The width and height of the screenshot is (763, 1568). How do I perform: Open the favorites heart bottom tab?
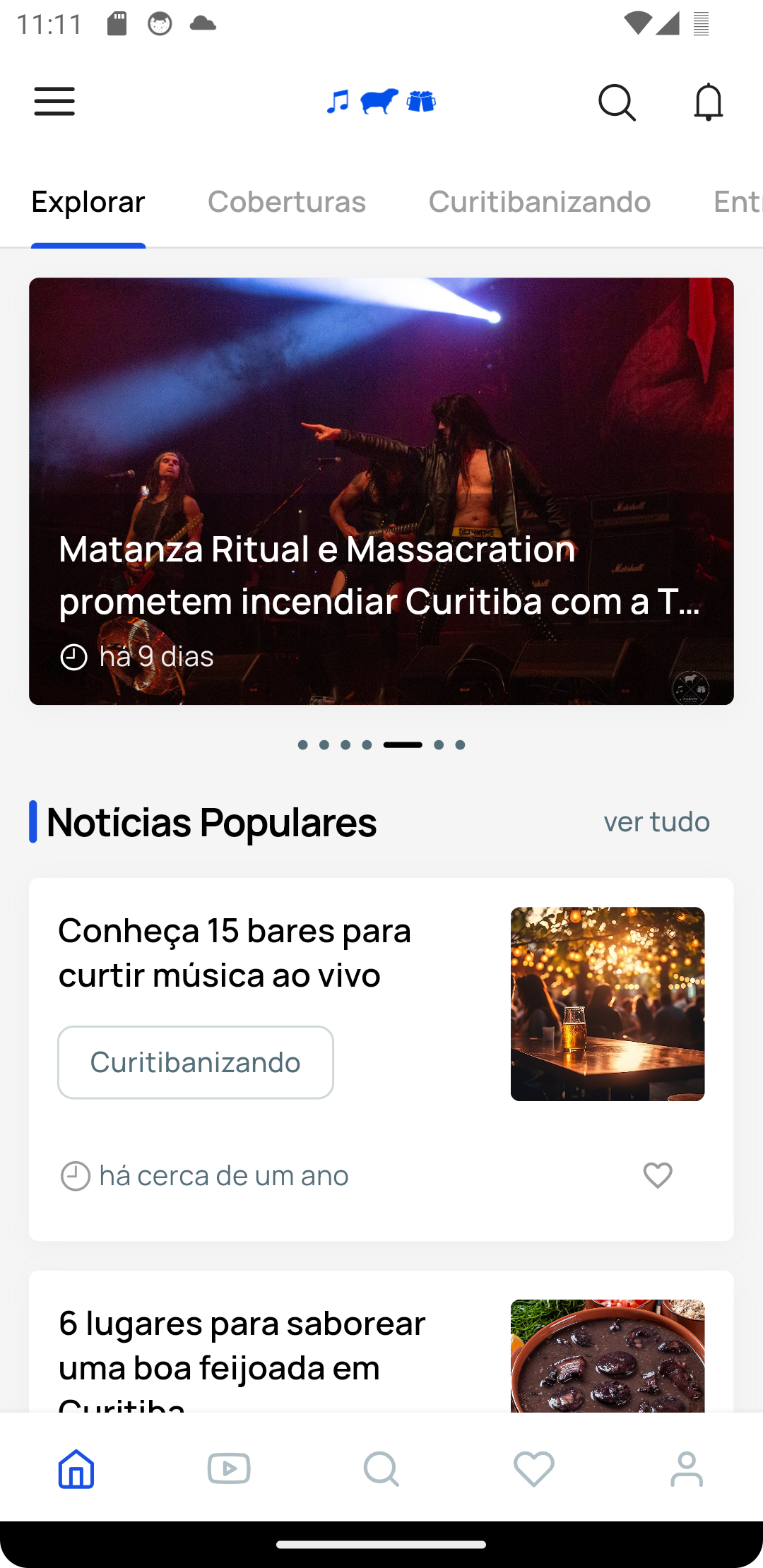(x=534, y=1469)
